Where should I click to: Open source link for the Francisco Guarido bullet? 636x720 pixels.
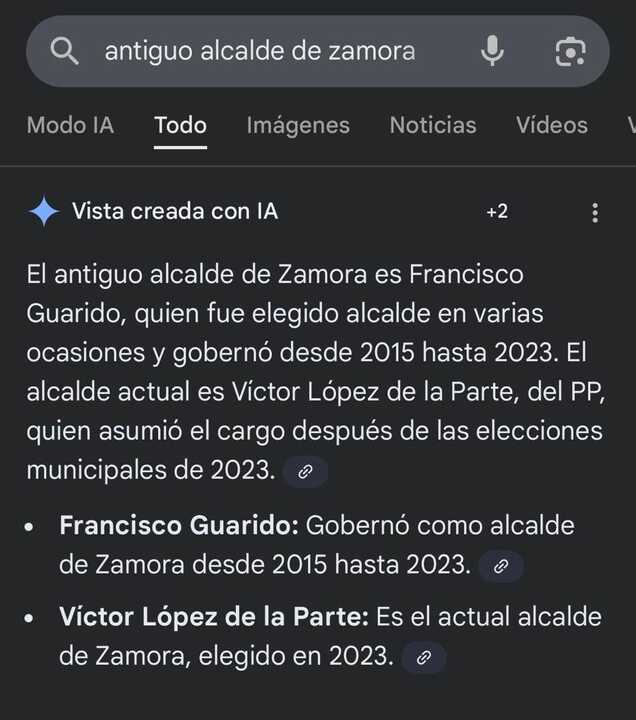(x=501, y=565)
